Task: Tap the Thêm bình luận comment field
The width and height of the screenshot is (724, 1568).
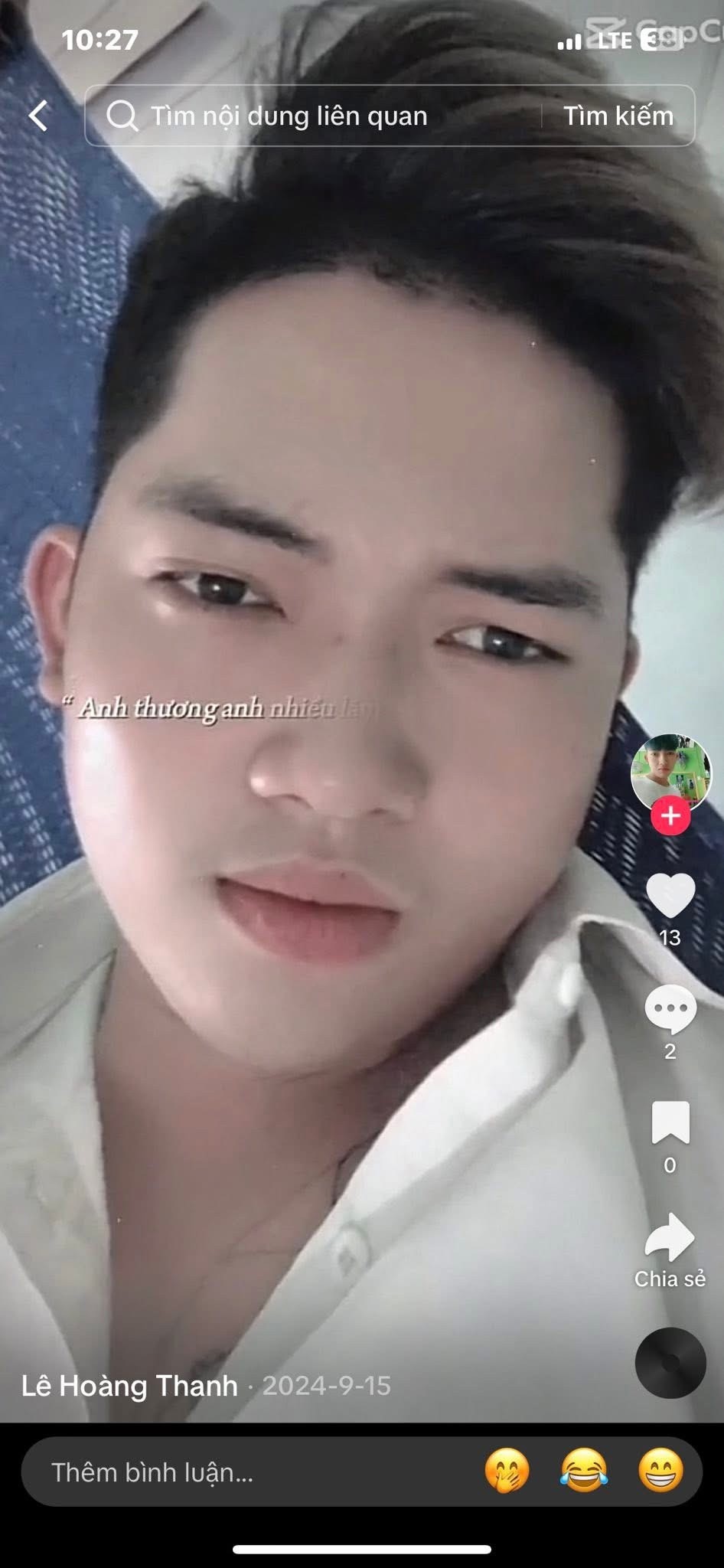Action: 253,1472
